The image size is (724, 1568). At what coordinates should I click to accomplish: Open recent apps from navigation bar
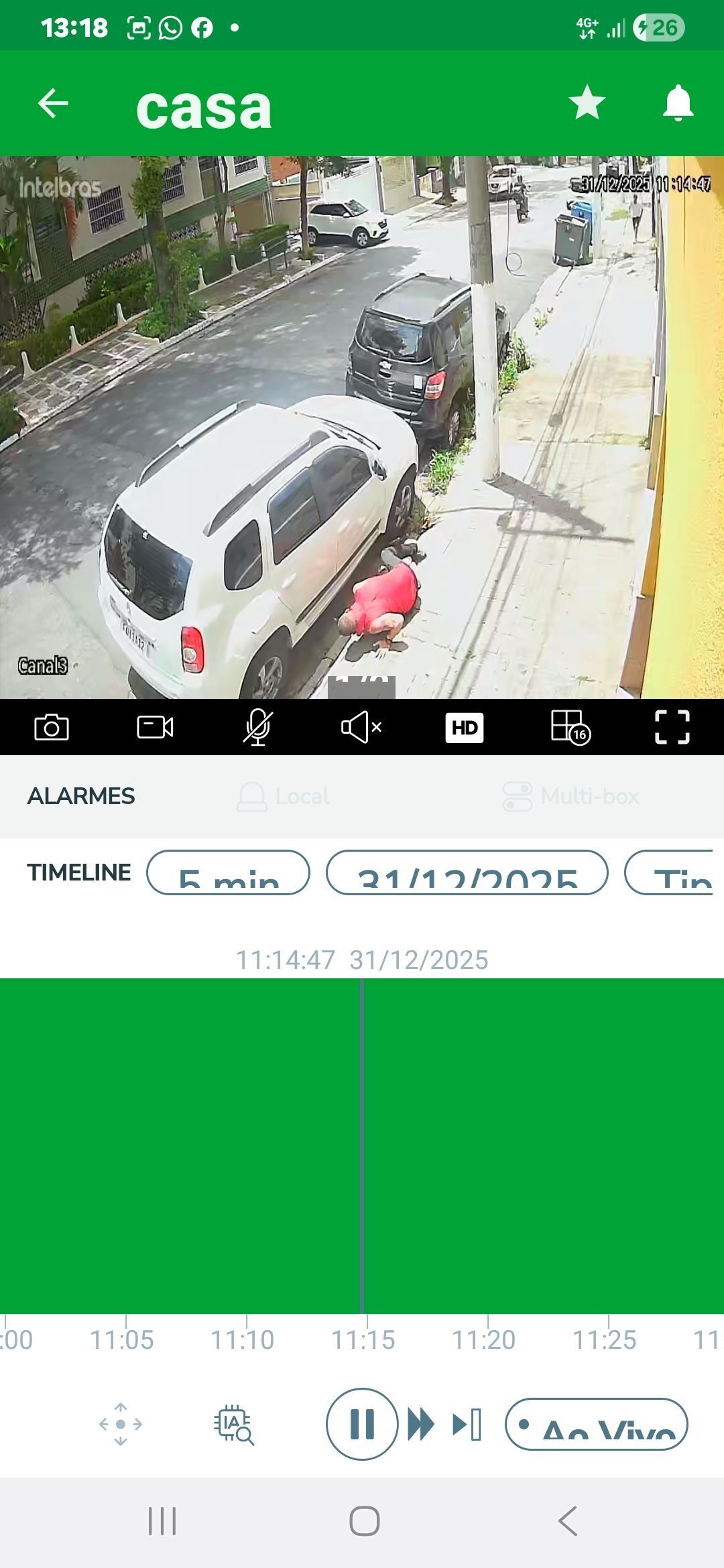(162, 1521)
